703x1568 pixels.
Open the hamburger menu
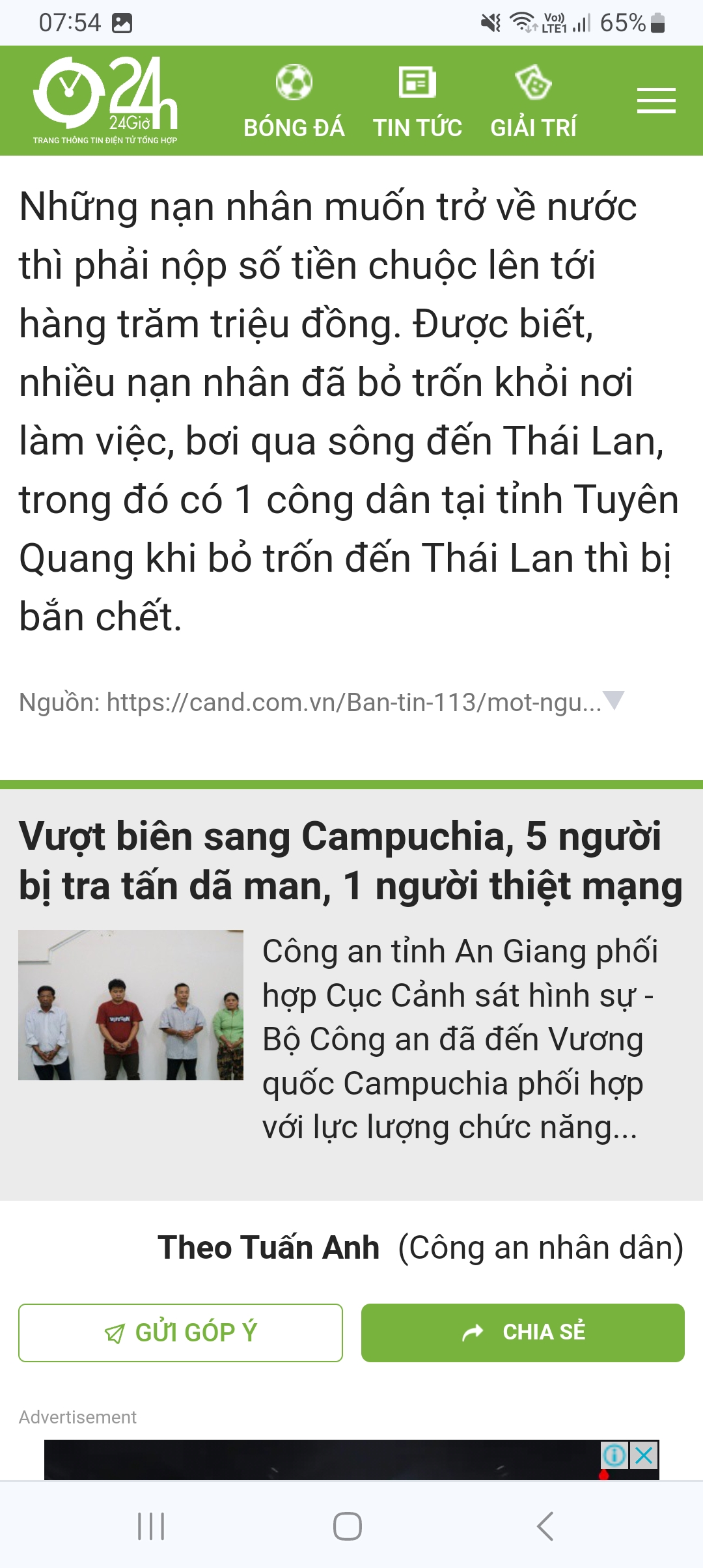pos(655,101)
